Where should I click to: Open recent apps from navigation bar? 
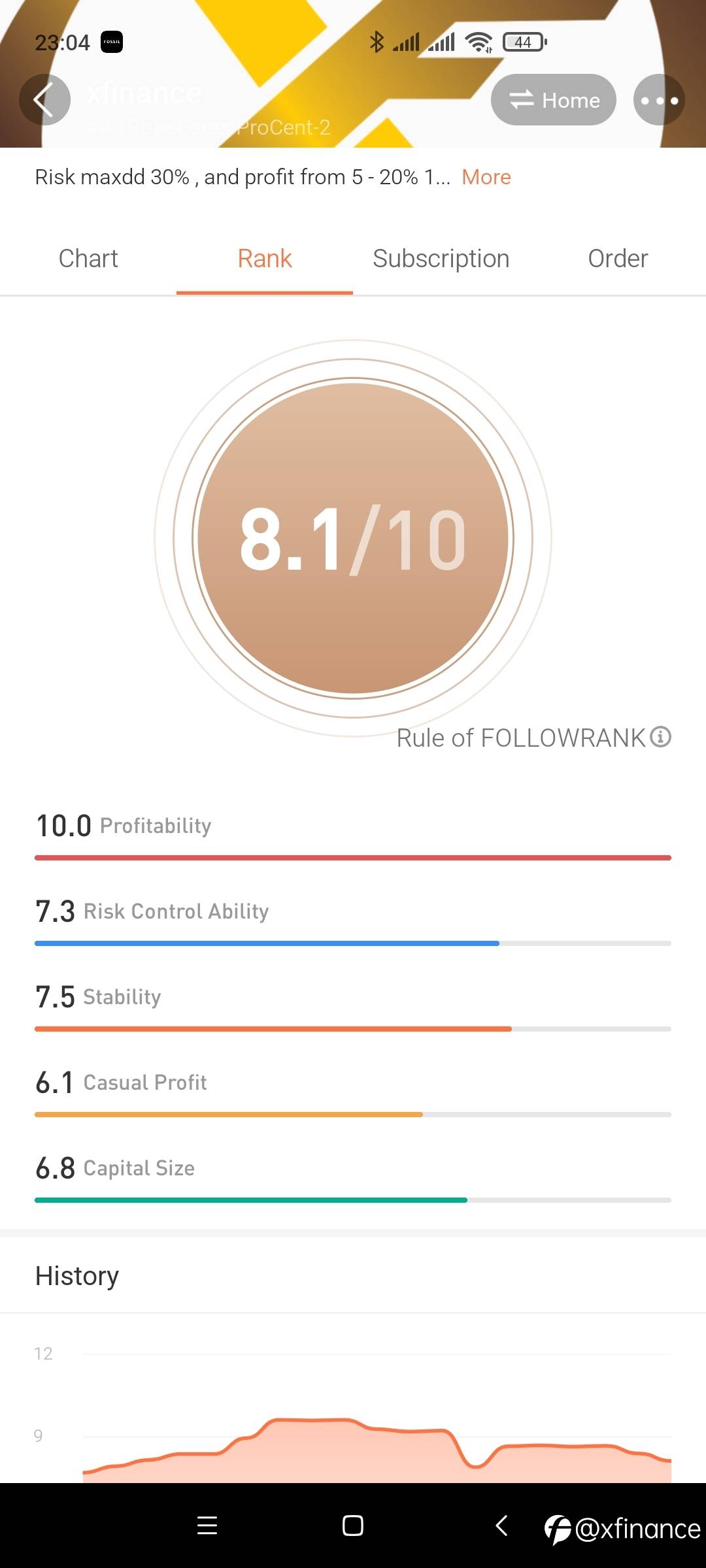coord(207,1526)
